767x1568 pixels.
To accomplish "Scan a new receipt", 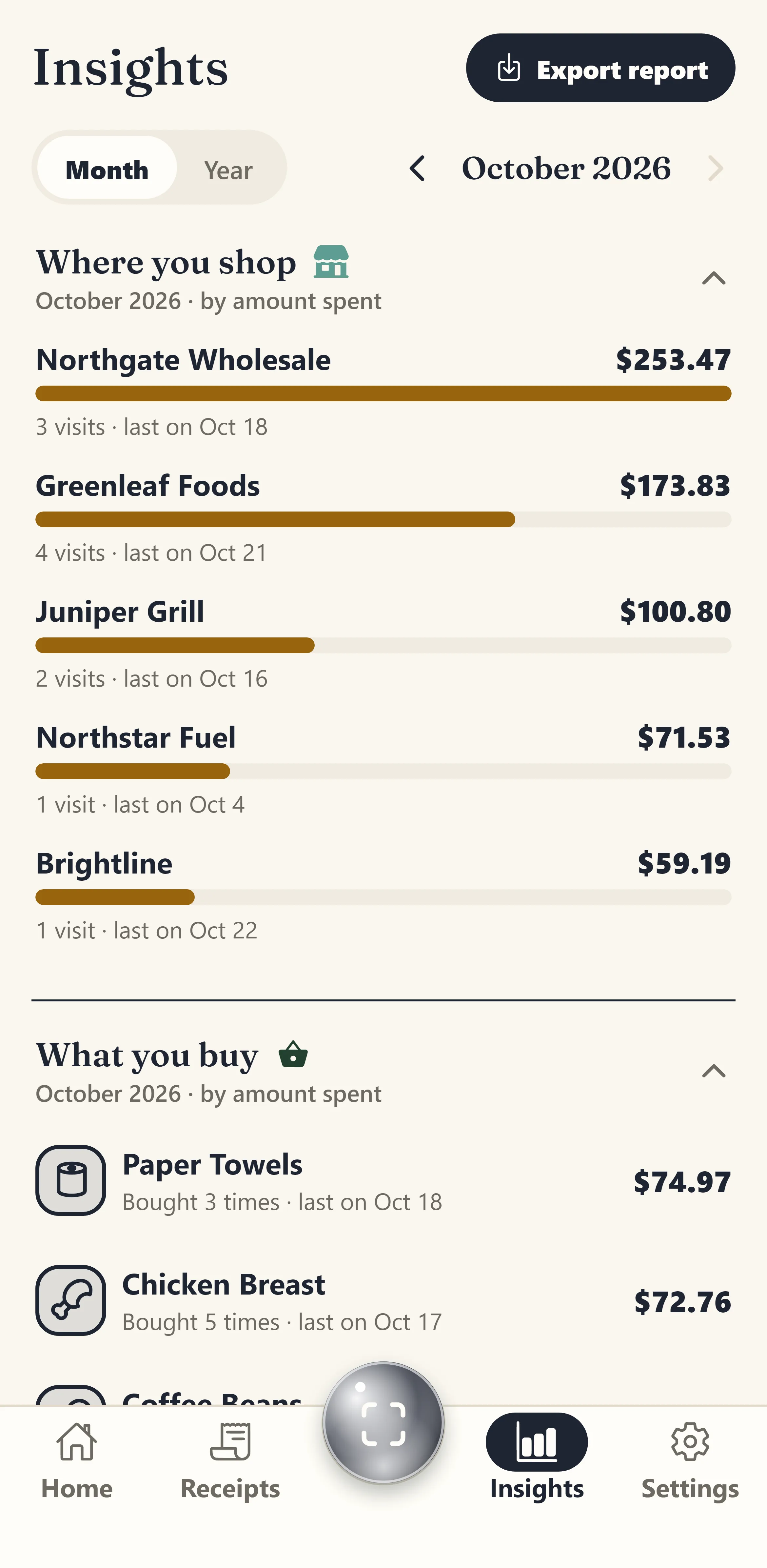I will [384, 1422].
